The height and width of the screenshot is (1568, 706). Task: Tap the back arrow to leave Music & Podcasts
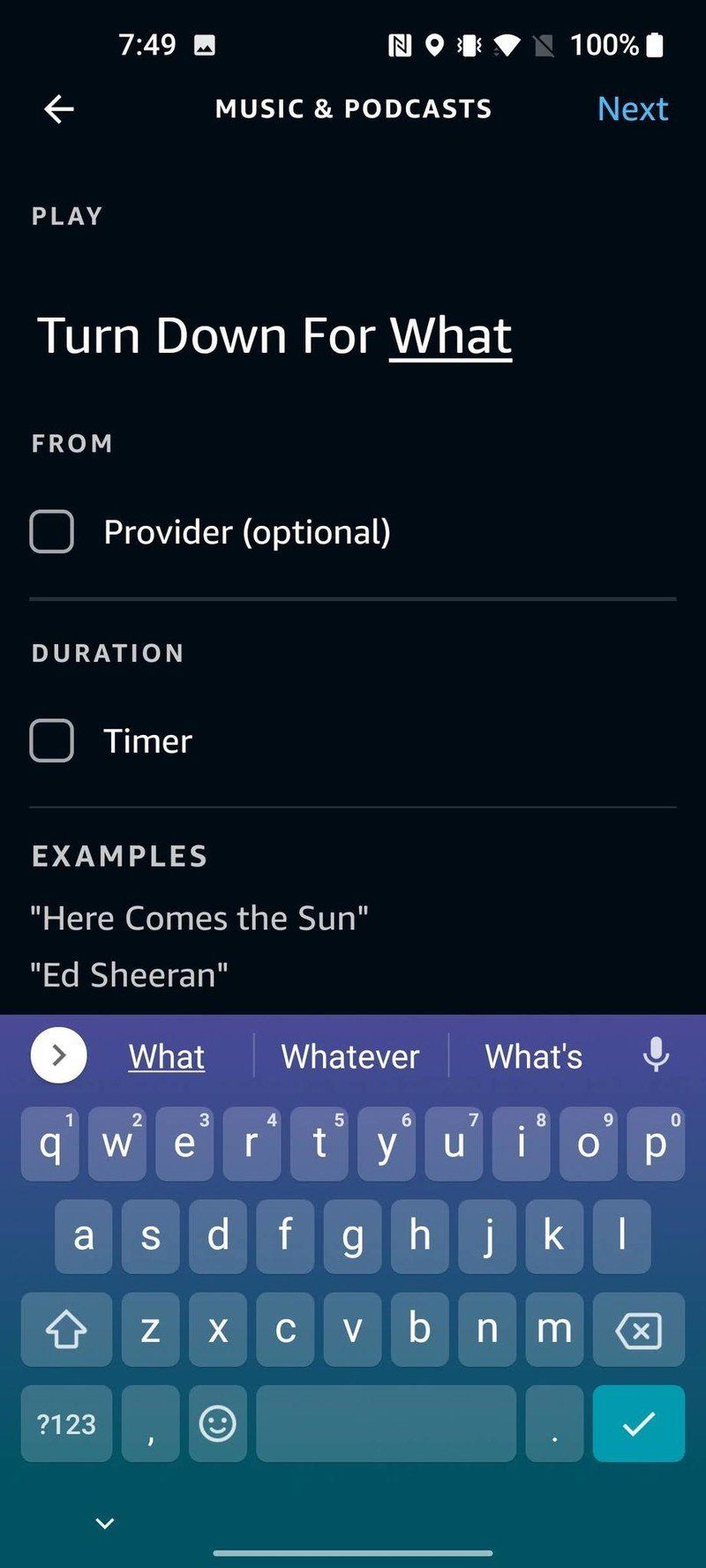click(57, 109)
